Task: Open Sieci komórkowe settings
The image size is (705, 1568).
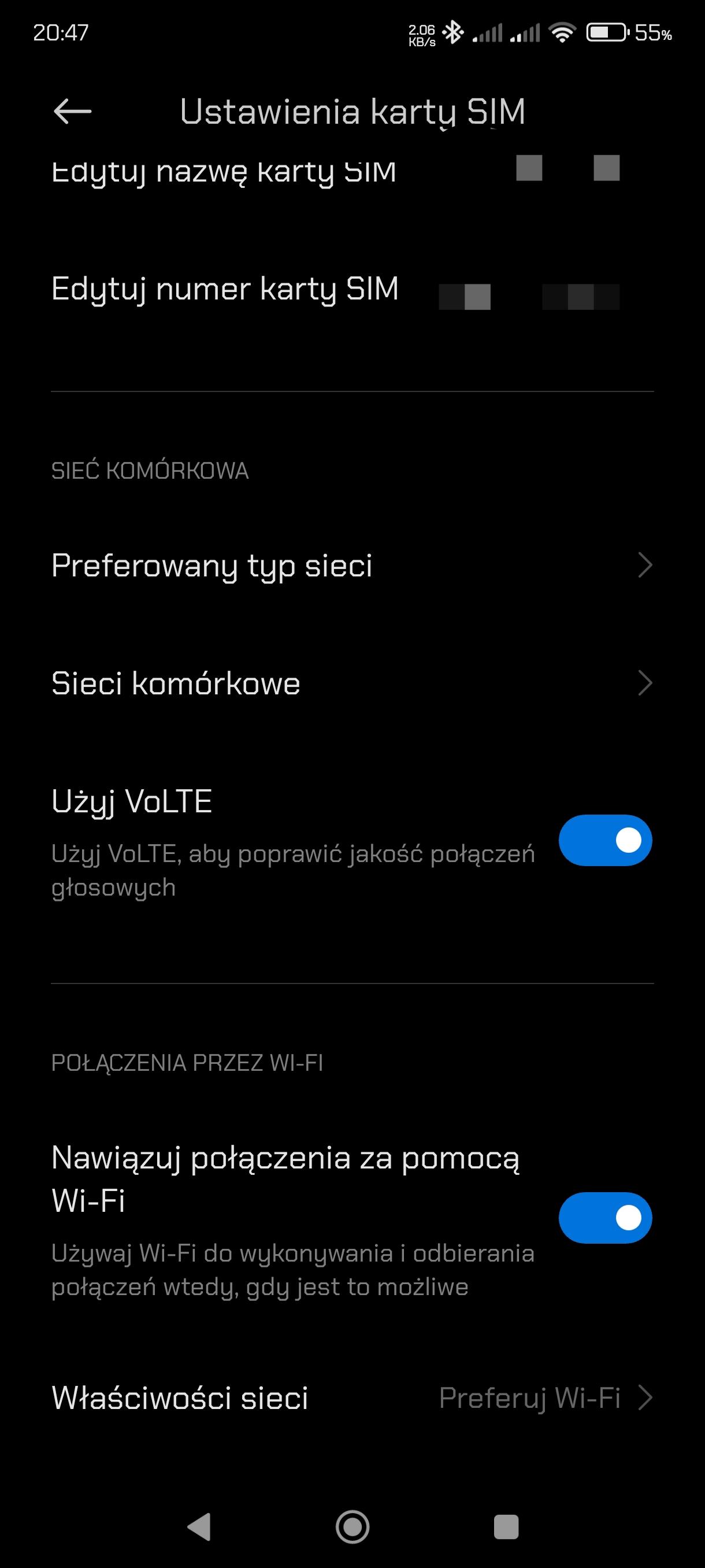Action: (351, 683)
